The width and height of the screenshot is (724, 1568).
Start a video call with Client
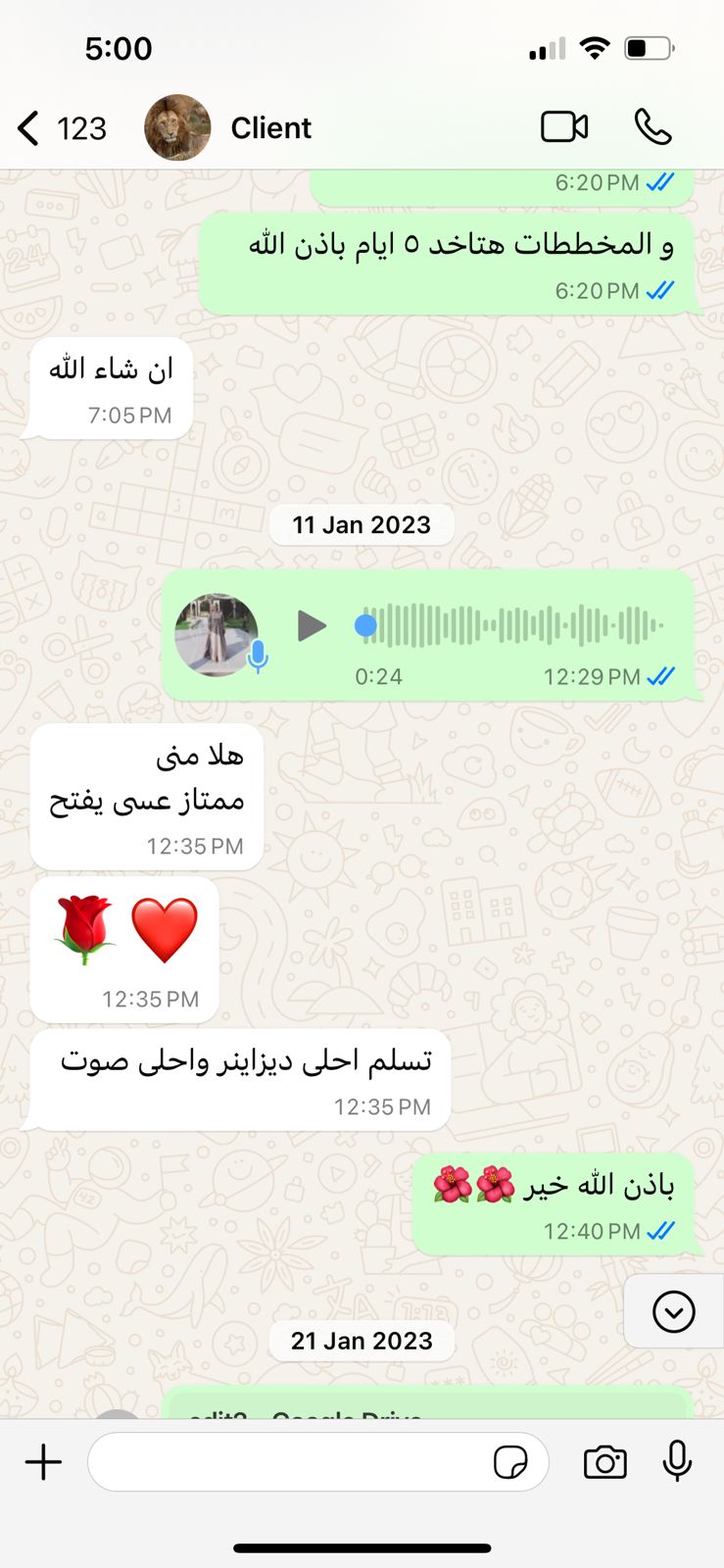[x=564, y=127]
